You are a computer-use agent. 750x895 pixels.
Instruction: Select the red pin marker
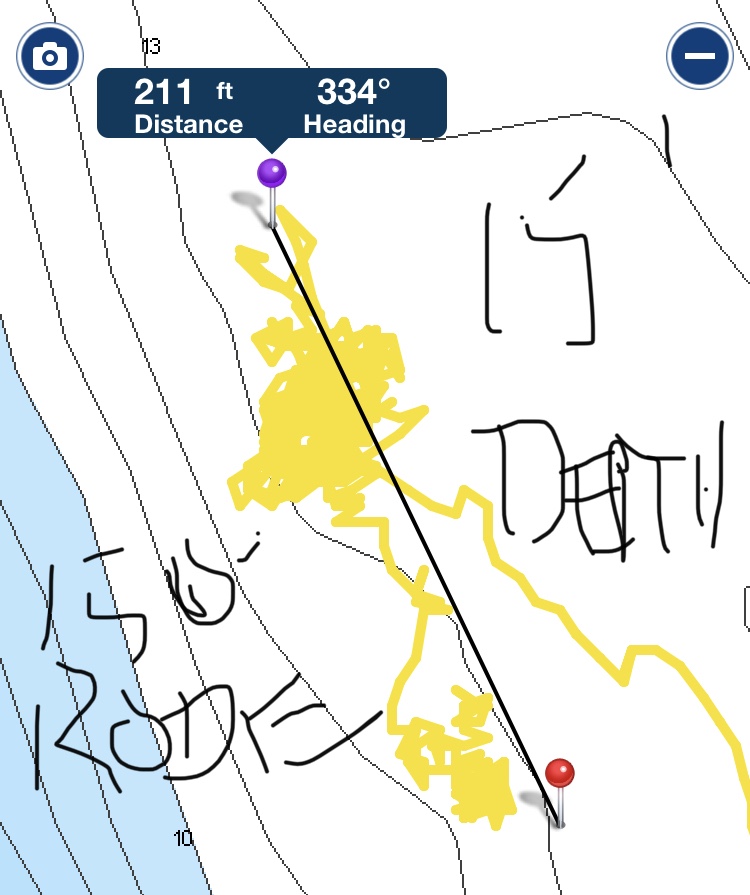[560, 774]
